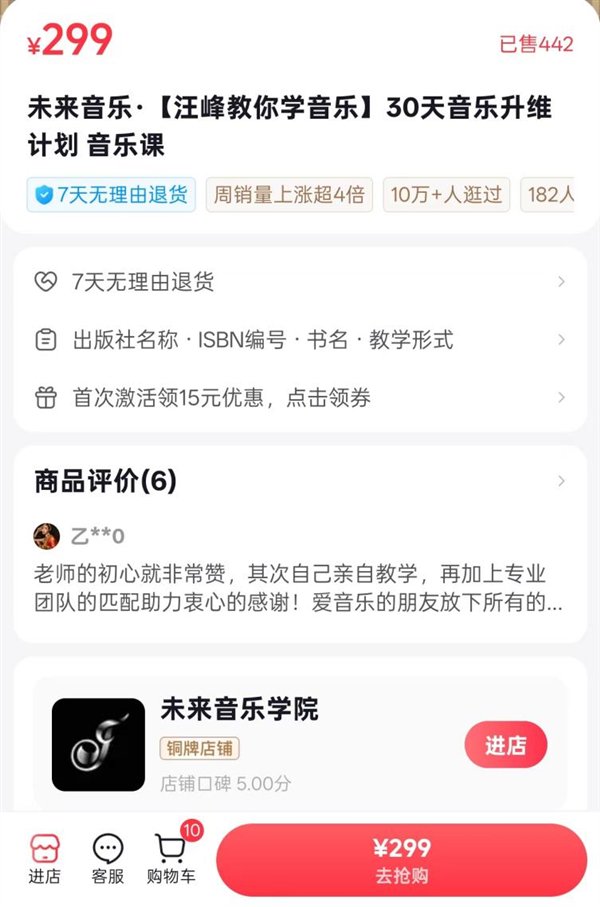Expand the 商品评价(6) reviews section
This screenshot has width=600, height=907.
coord(300,481)
